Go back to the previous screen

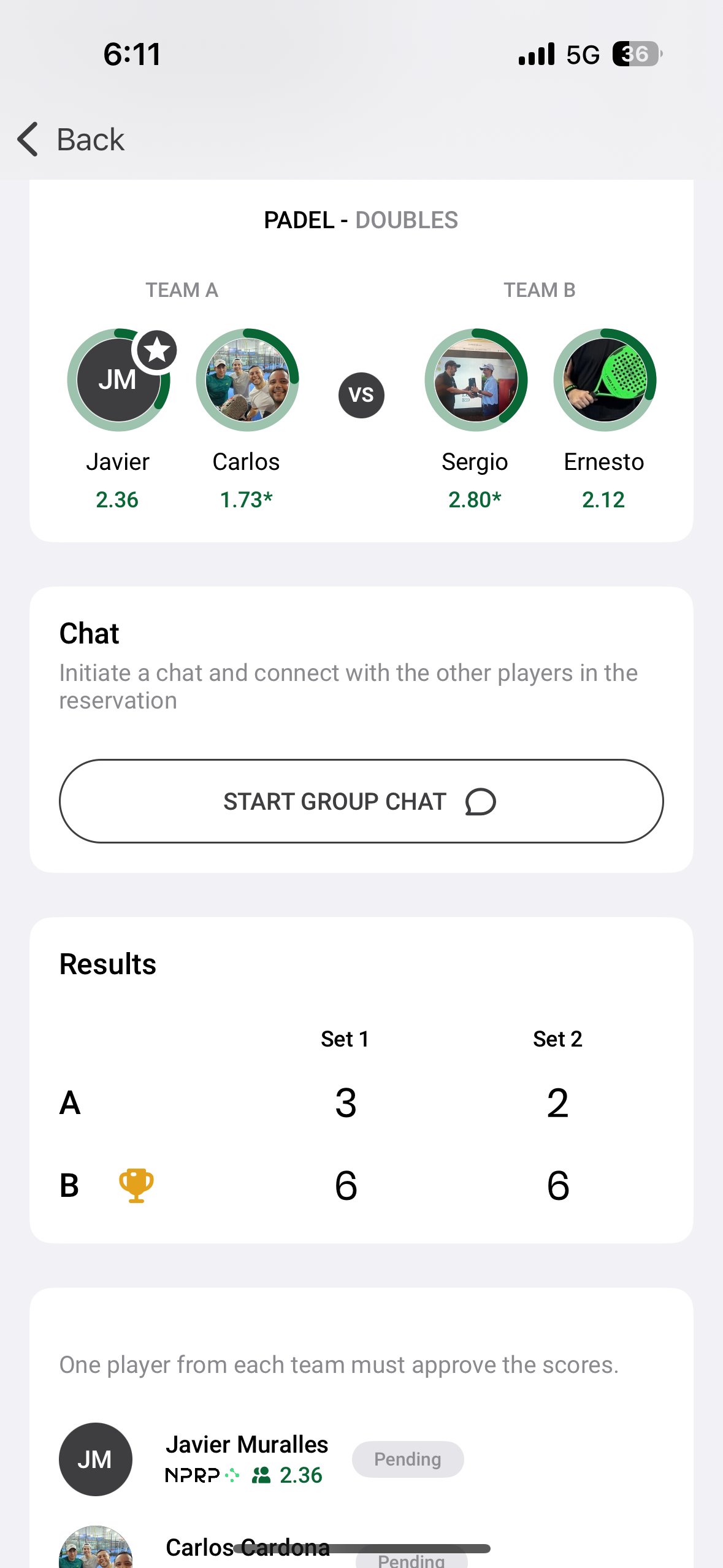tap(71, 139)
